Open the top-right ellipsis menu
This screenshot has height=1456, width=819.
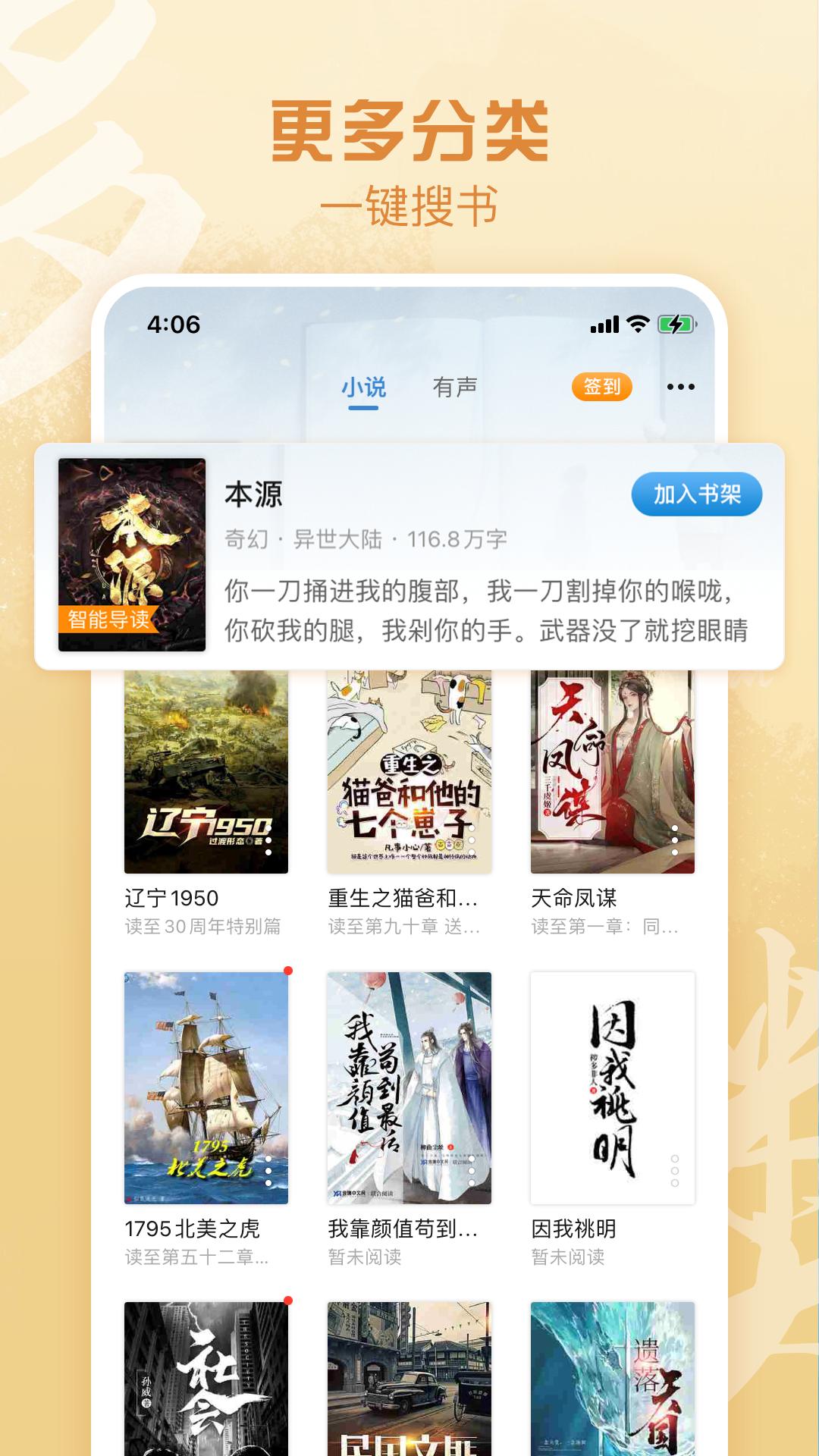[681, 387]
